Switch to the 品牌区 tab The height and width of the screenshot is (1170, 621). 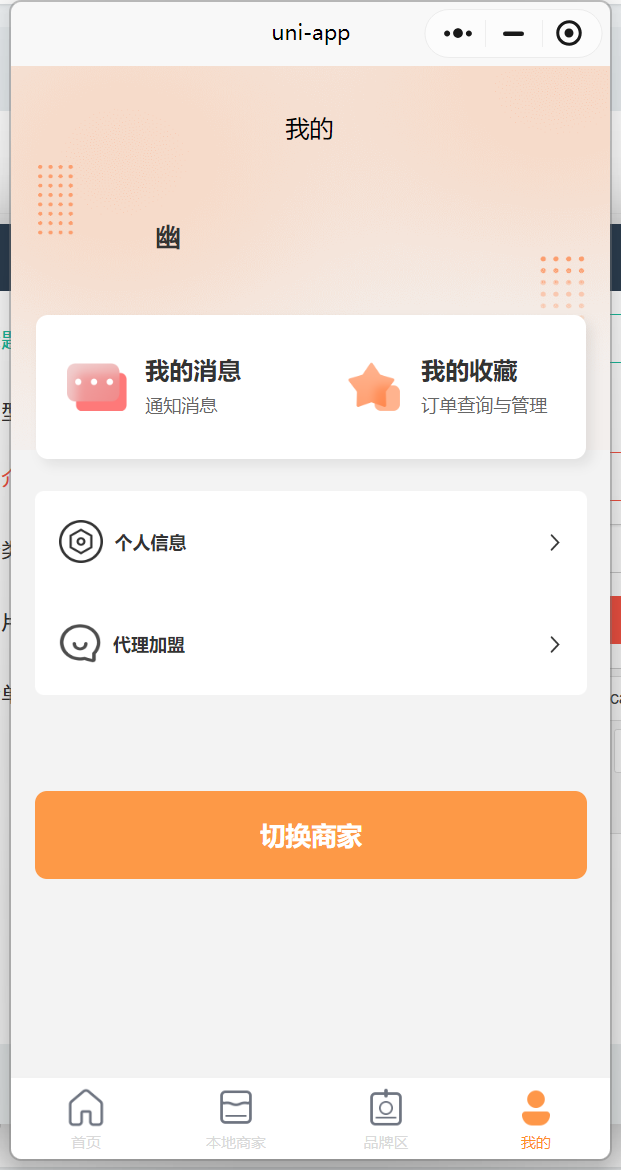386,1119
